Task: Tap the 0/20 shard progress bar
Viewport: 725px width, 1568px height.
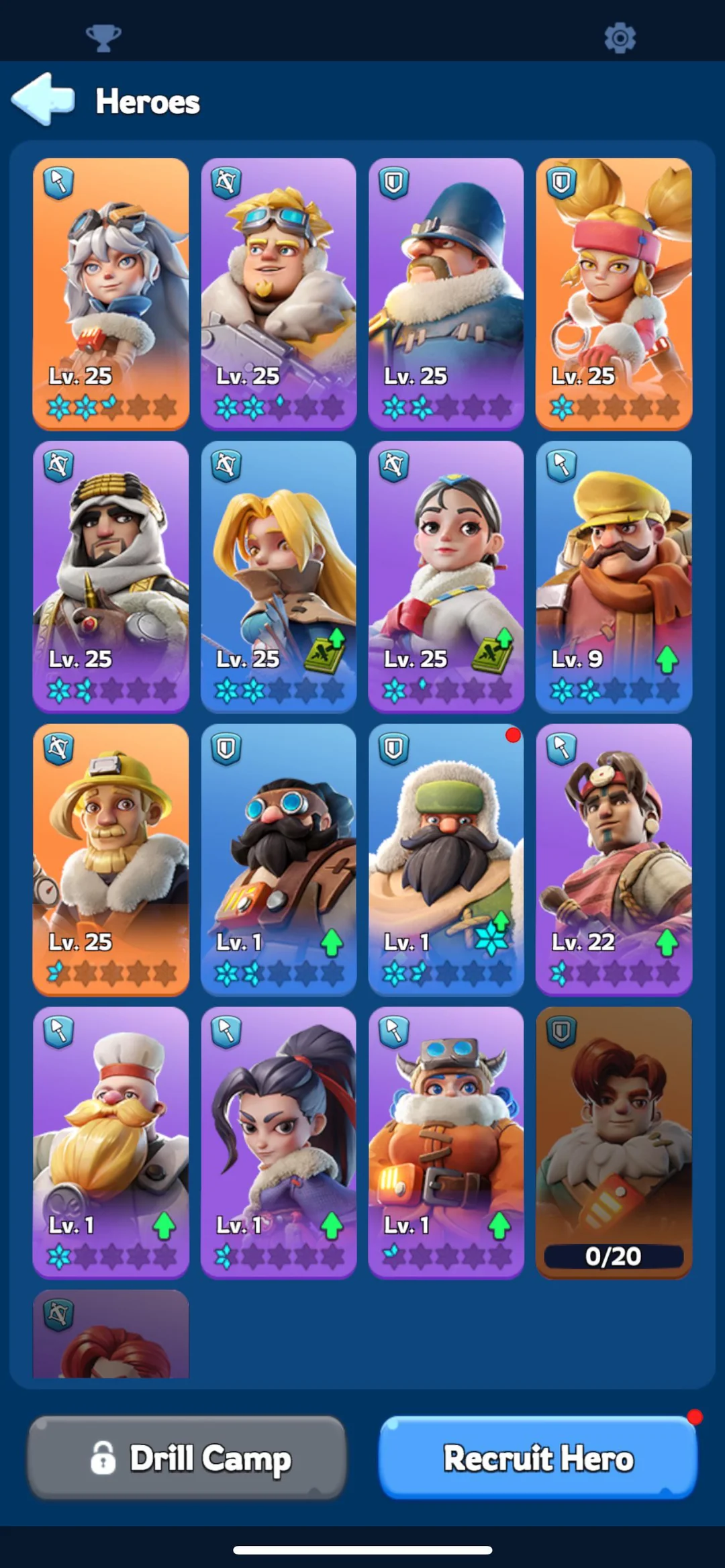Action: (x=614, y=1251)
